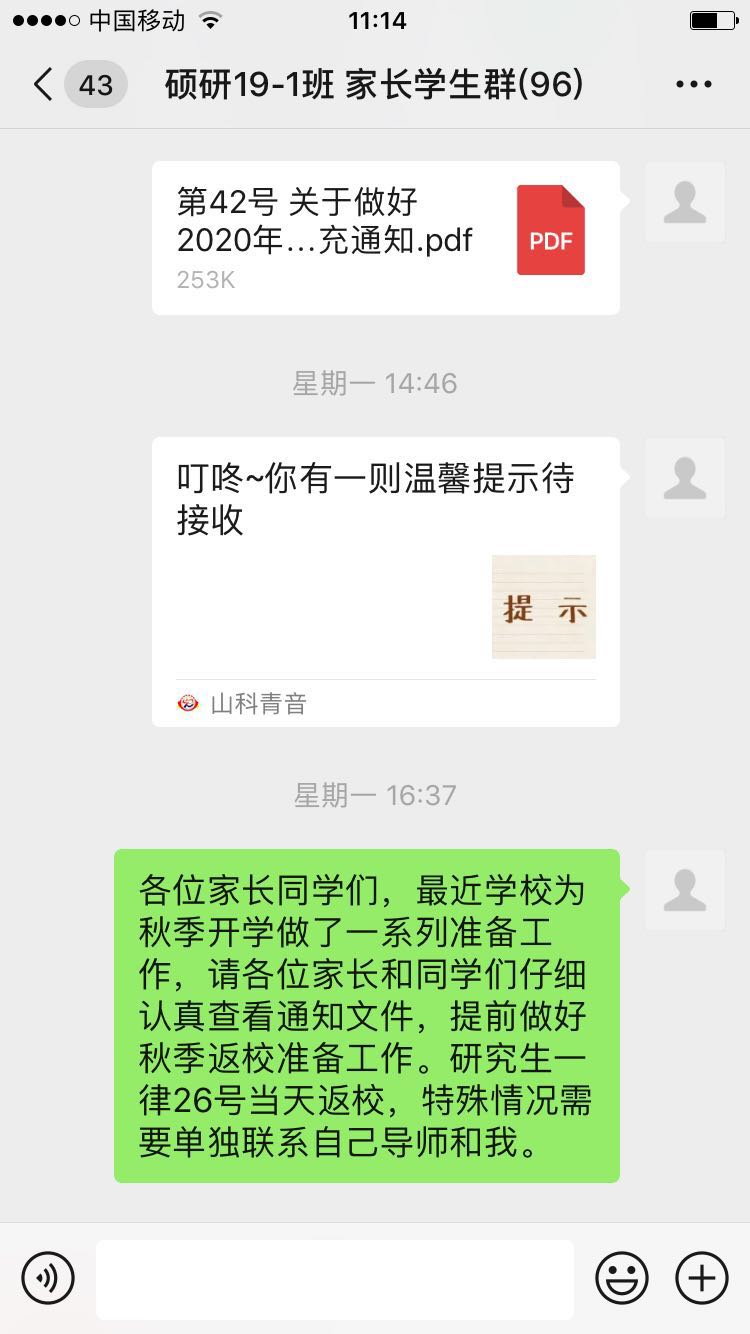The width and height of the screenshot is (750, 1334).
Task: Switch to voice input mode
Action: pyautogui.click(x=48, y=1278)
